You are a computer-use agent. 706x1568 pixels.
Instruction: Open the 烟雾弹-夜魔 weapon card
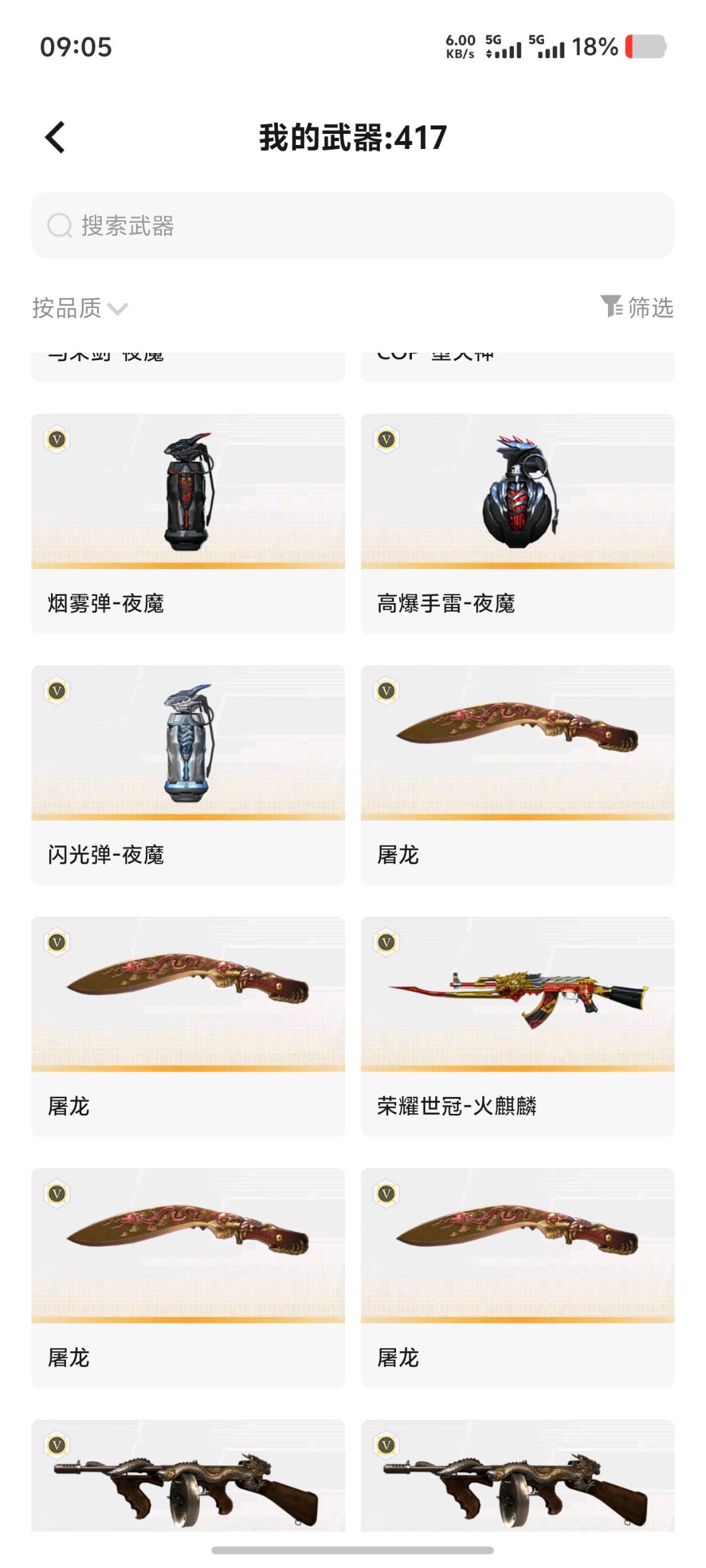coord(188,523)
